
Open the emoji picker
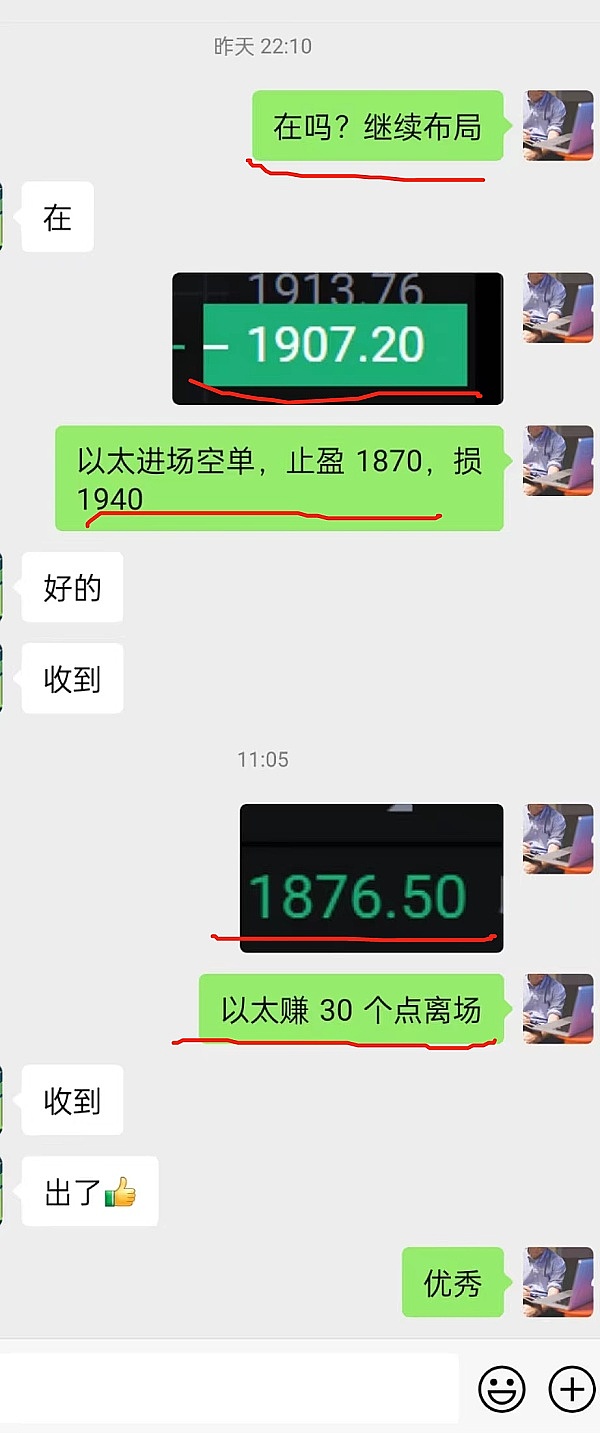point(502,1389)
